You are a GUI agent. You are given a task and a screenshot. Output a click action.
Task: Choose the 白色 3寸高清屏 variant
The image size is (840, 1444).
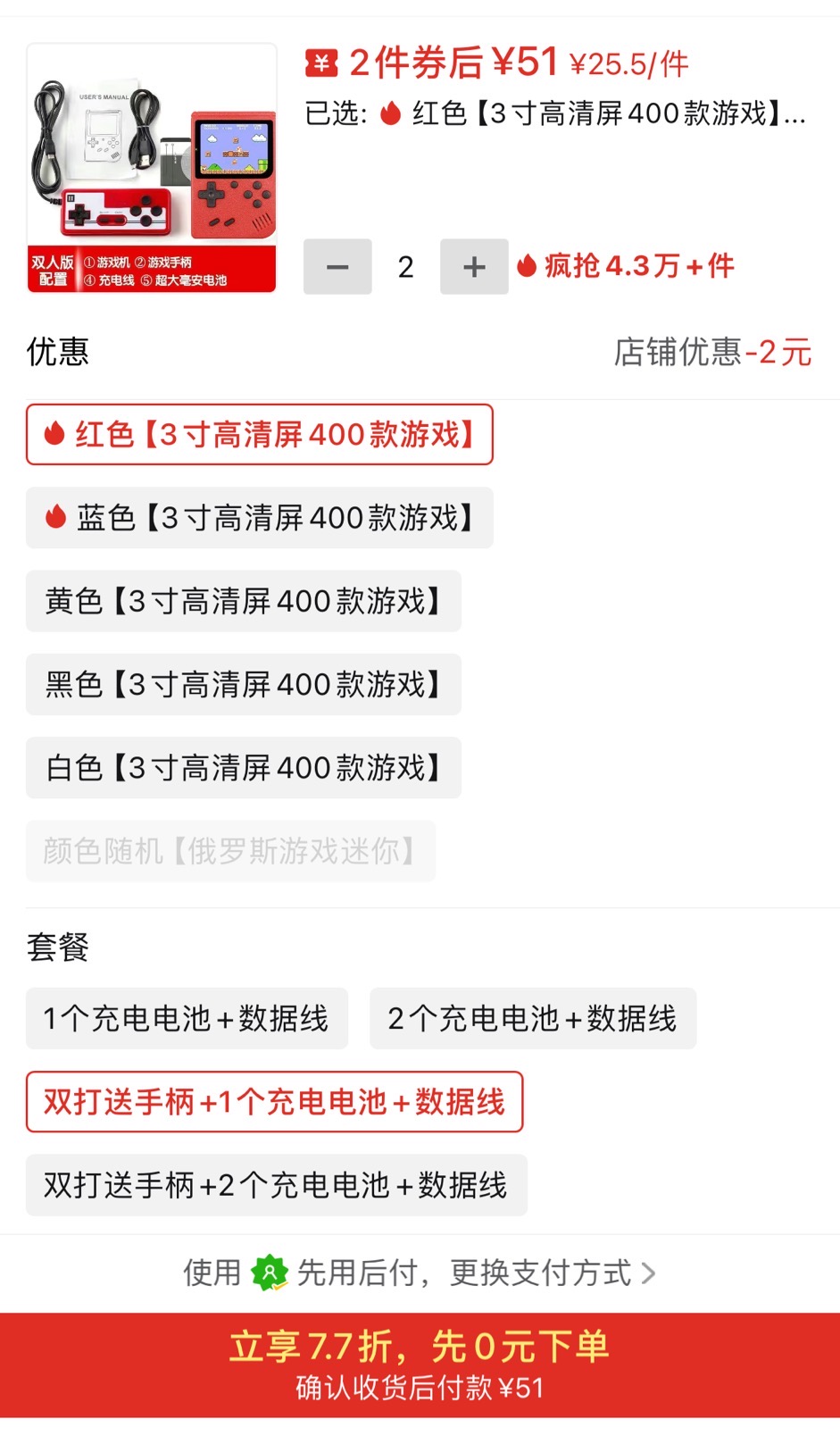tap(244, 767)
